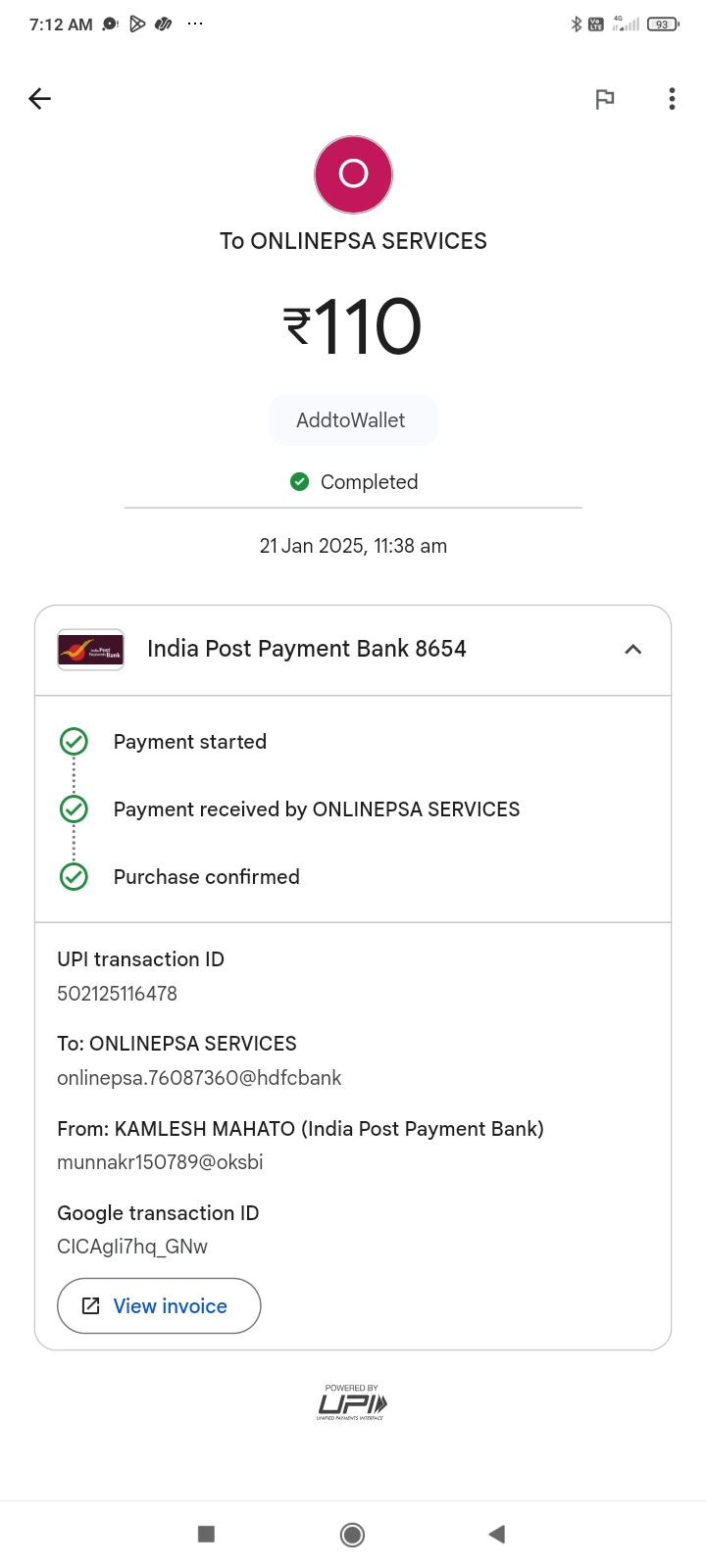Image resolution: width=706 pixels, height=1568 pixels.
Task: Tap the system home button
Action: pyautogui.click(x=353, y=1535)
